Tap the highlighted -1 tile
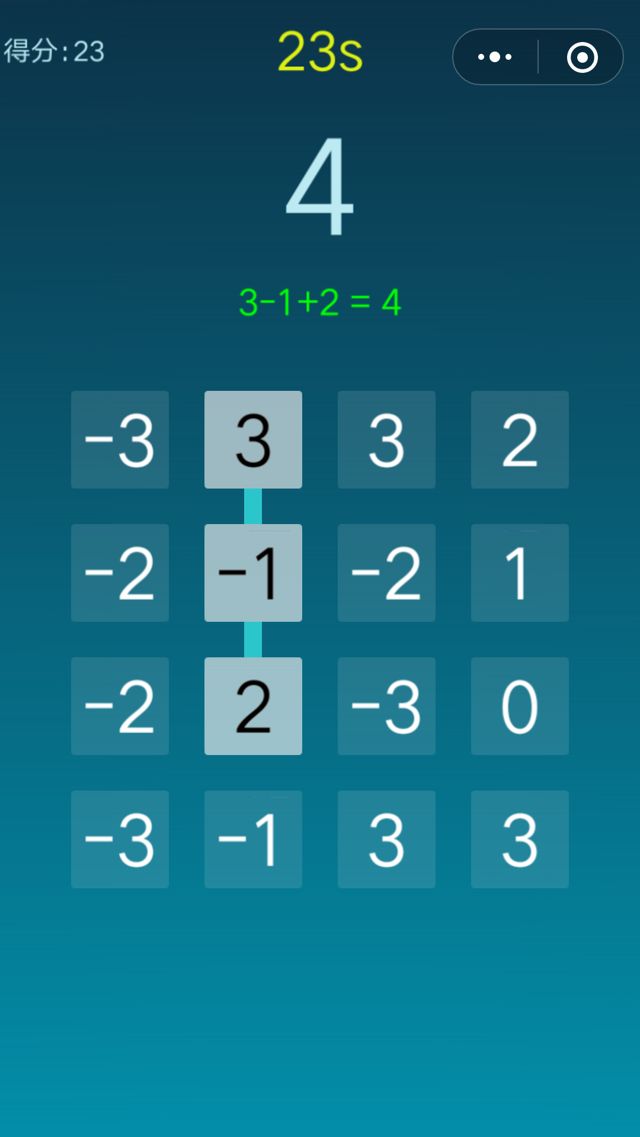Viewport: 640px width, 1137px height. 253,573
